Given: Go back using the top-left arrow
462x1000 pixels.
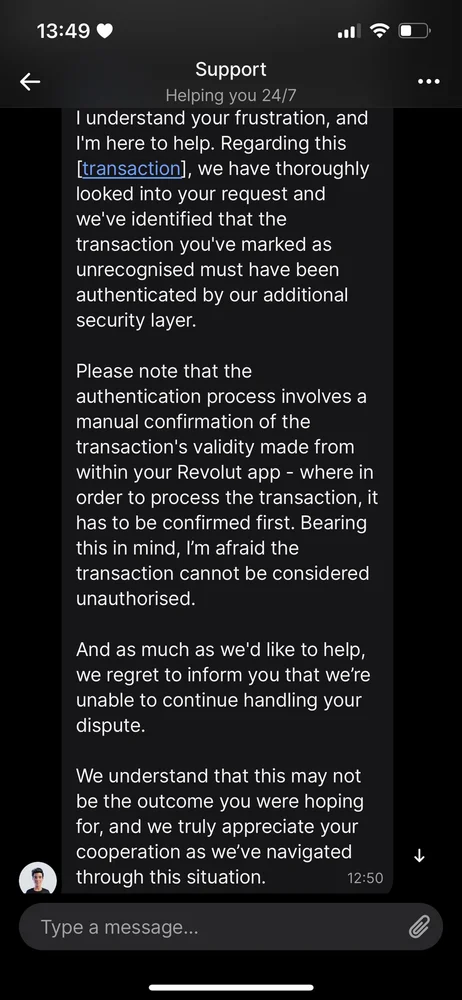Looking at the screenshot, I should pyautogui.click(x=30, y=82).
